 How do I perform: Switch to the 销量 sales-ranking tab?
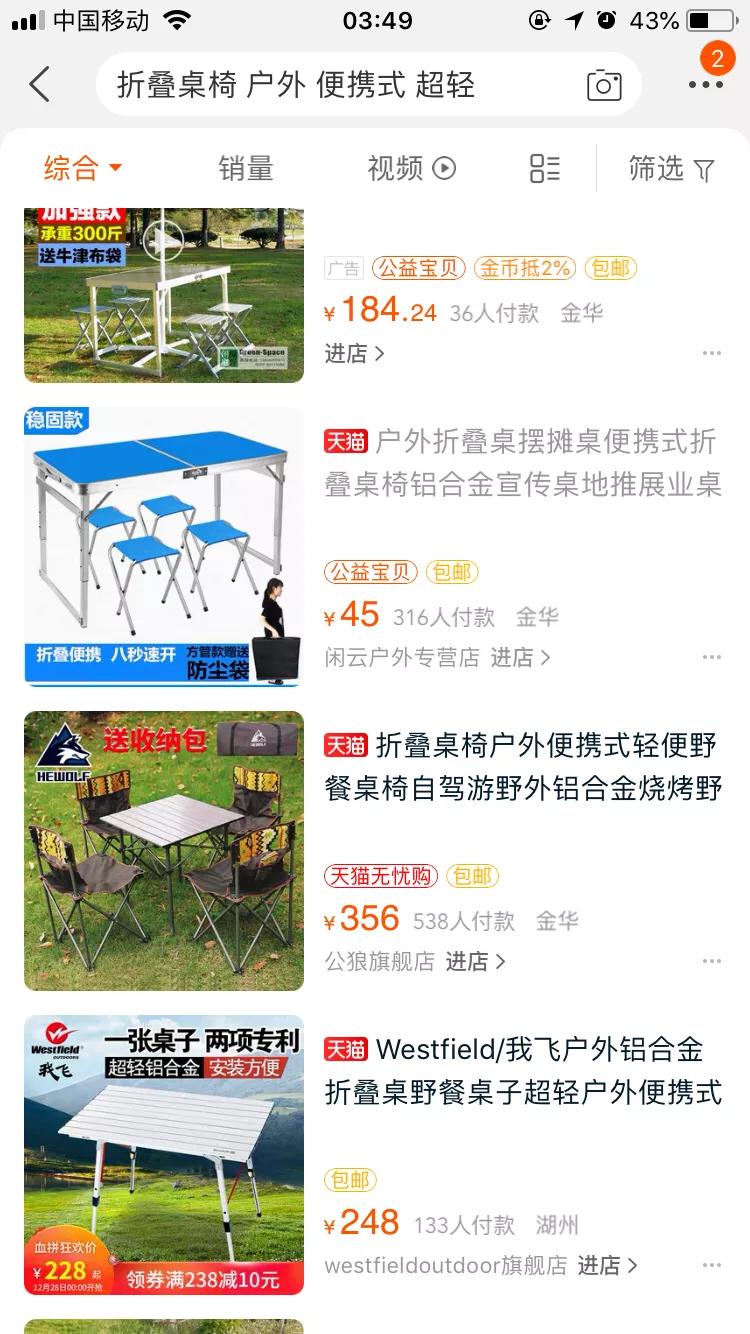click(x=247, y=167)
